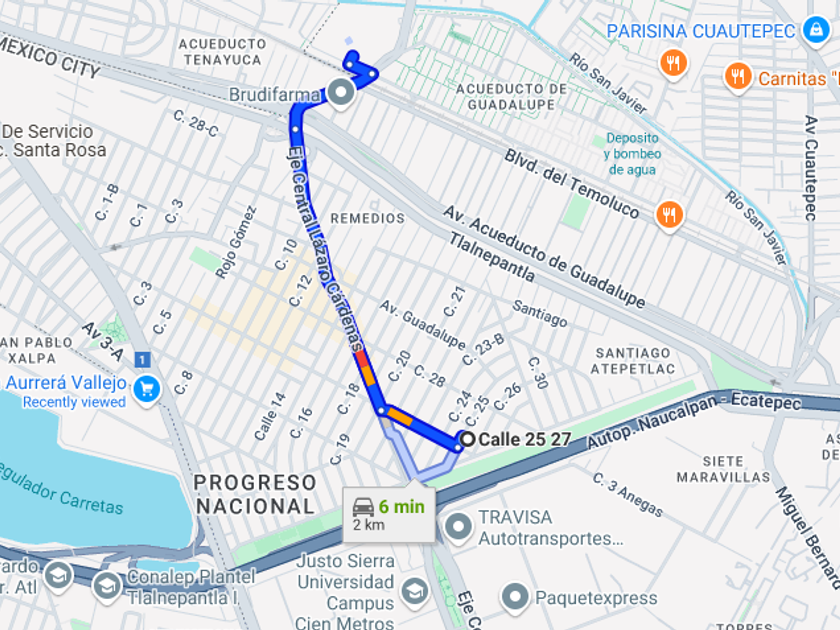Screen dimensions: 840x630
Task: Open the Carnitas restaurant marker
Action: click(738, 77)
